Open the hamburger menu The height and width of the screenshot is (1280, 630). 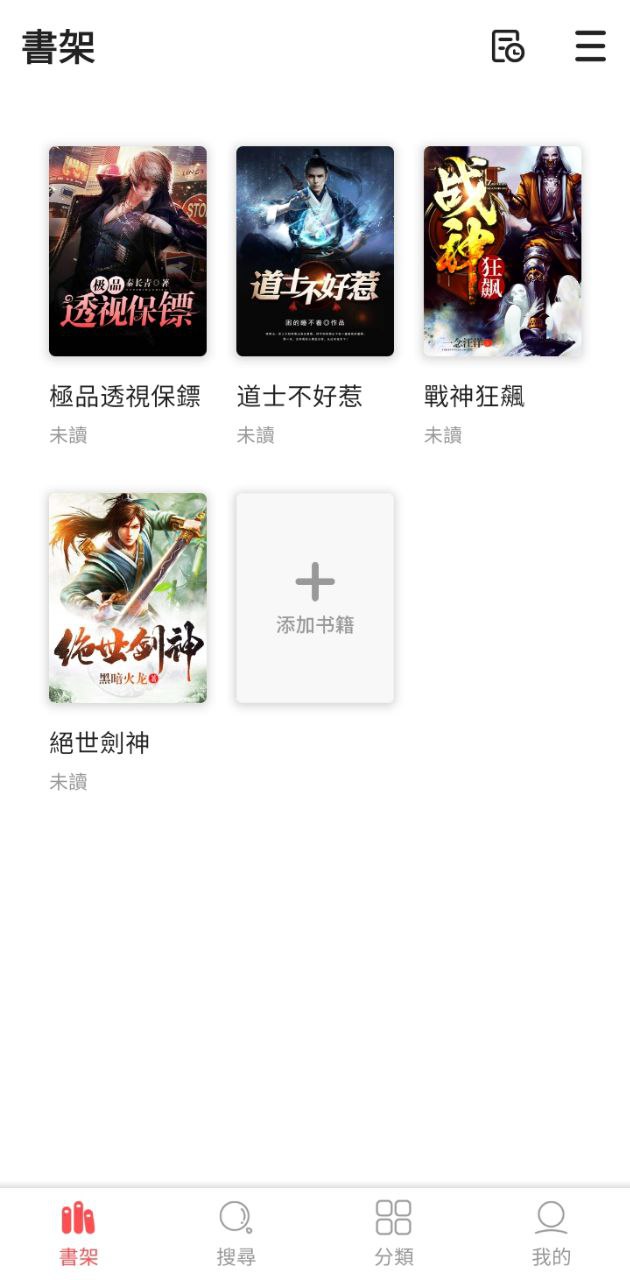tap(590, 46)
